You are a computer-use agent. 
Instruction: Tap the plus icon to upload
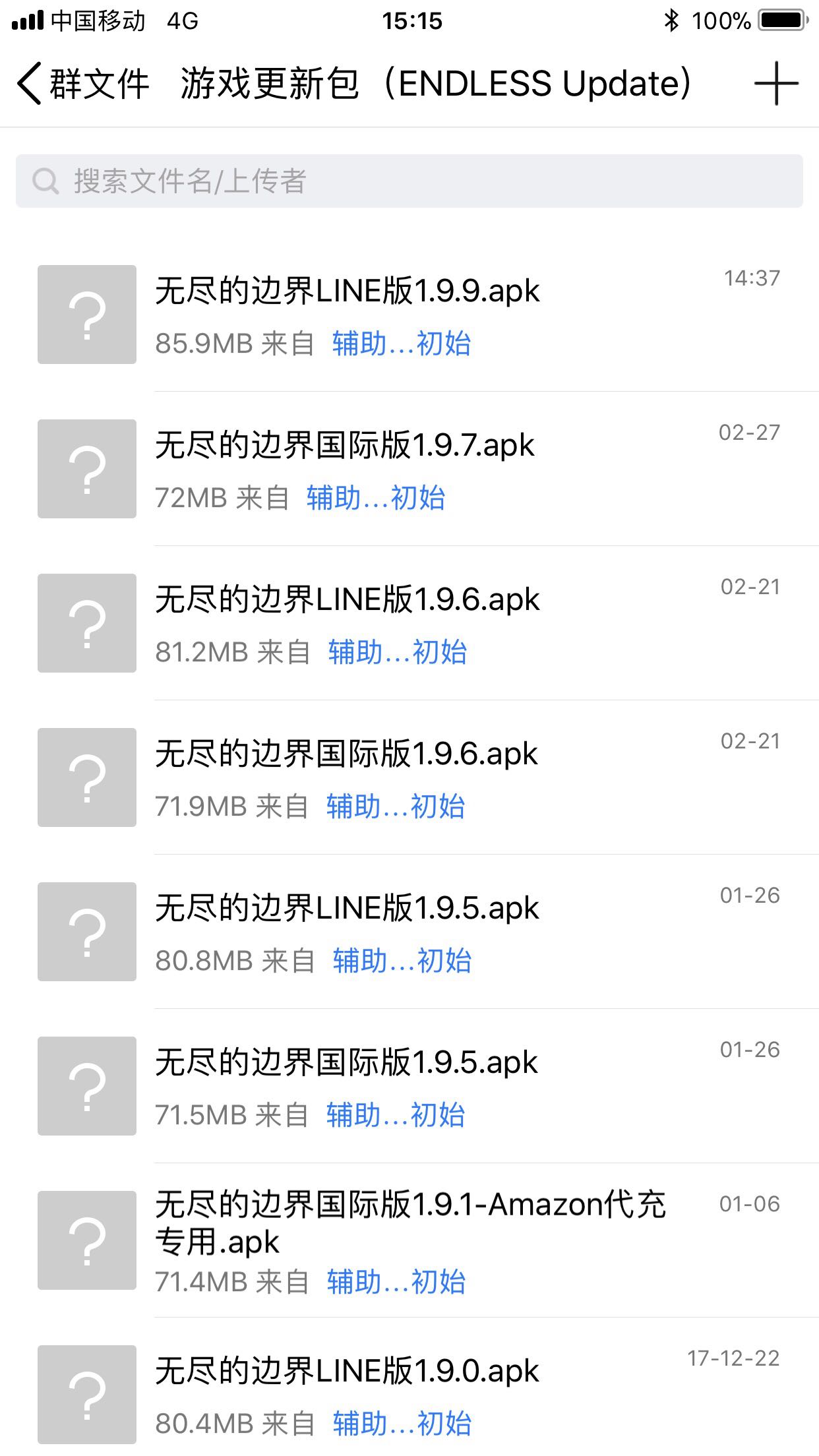pos(776,84)
